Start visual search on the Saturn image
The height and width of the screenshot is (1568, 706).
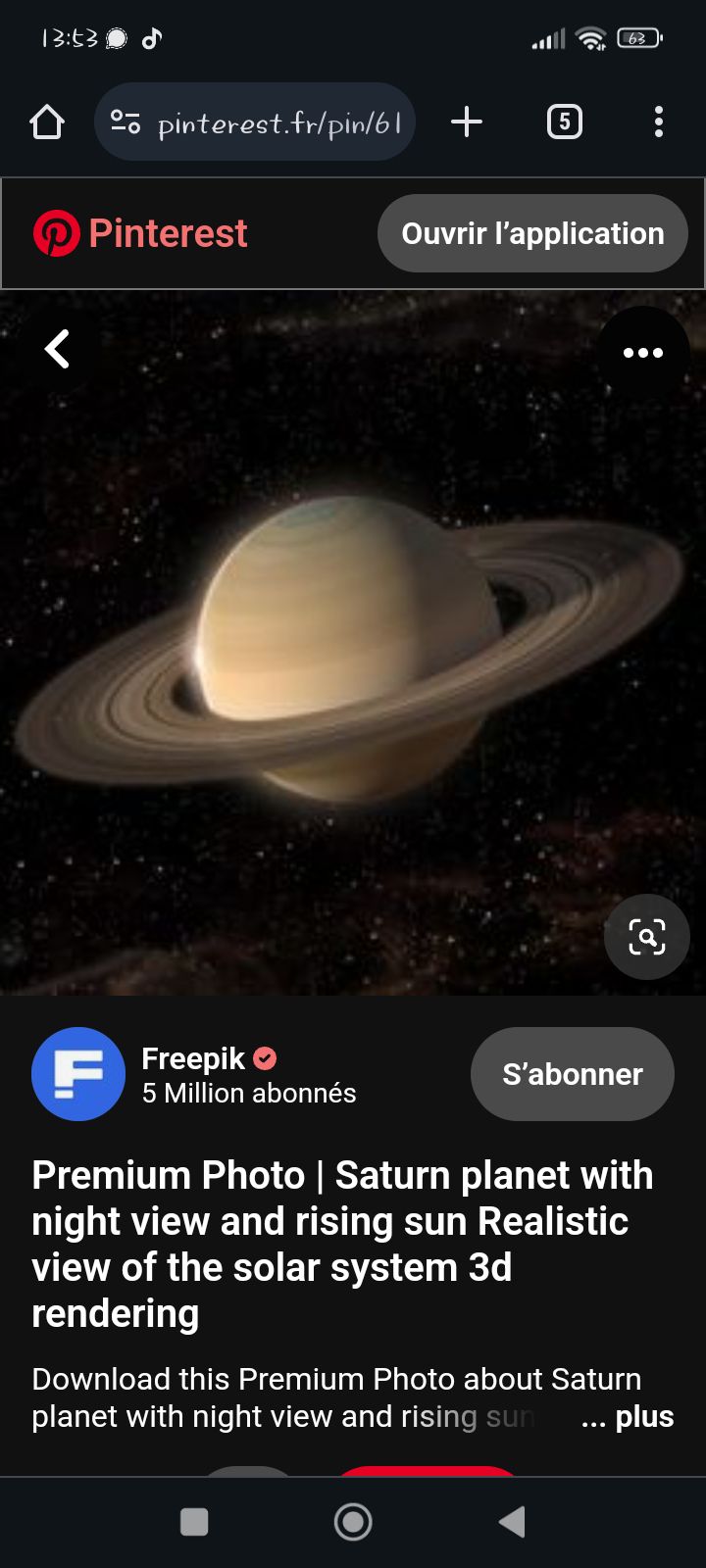coord(647,937)
